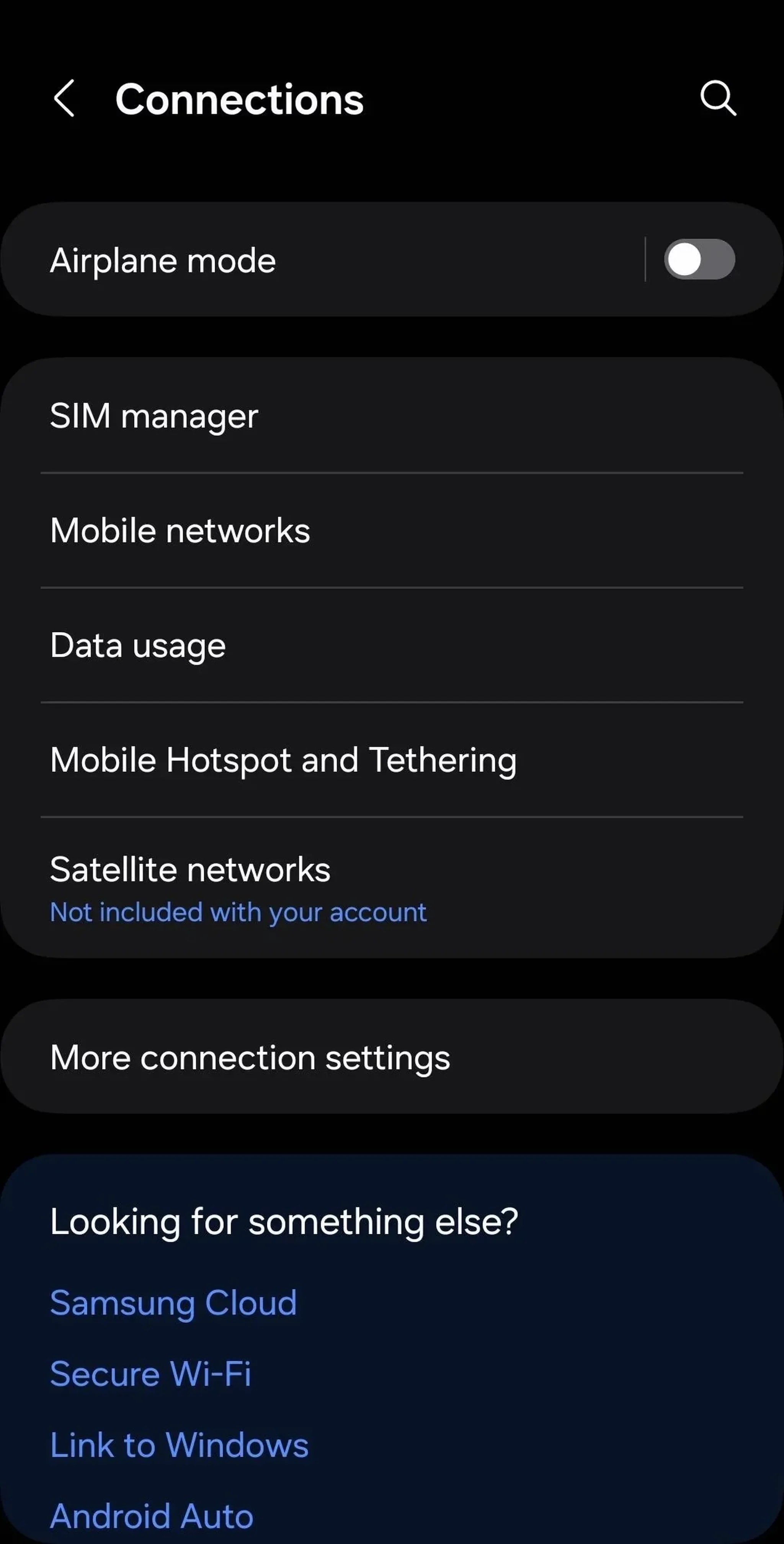Tap the Connections title
Viewport: 784px width, 1544px height.
239,99
